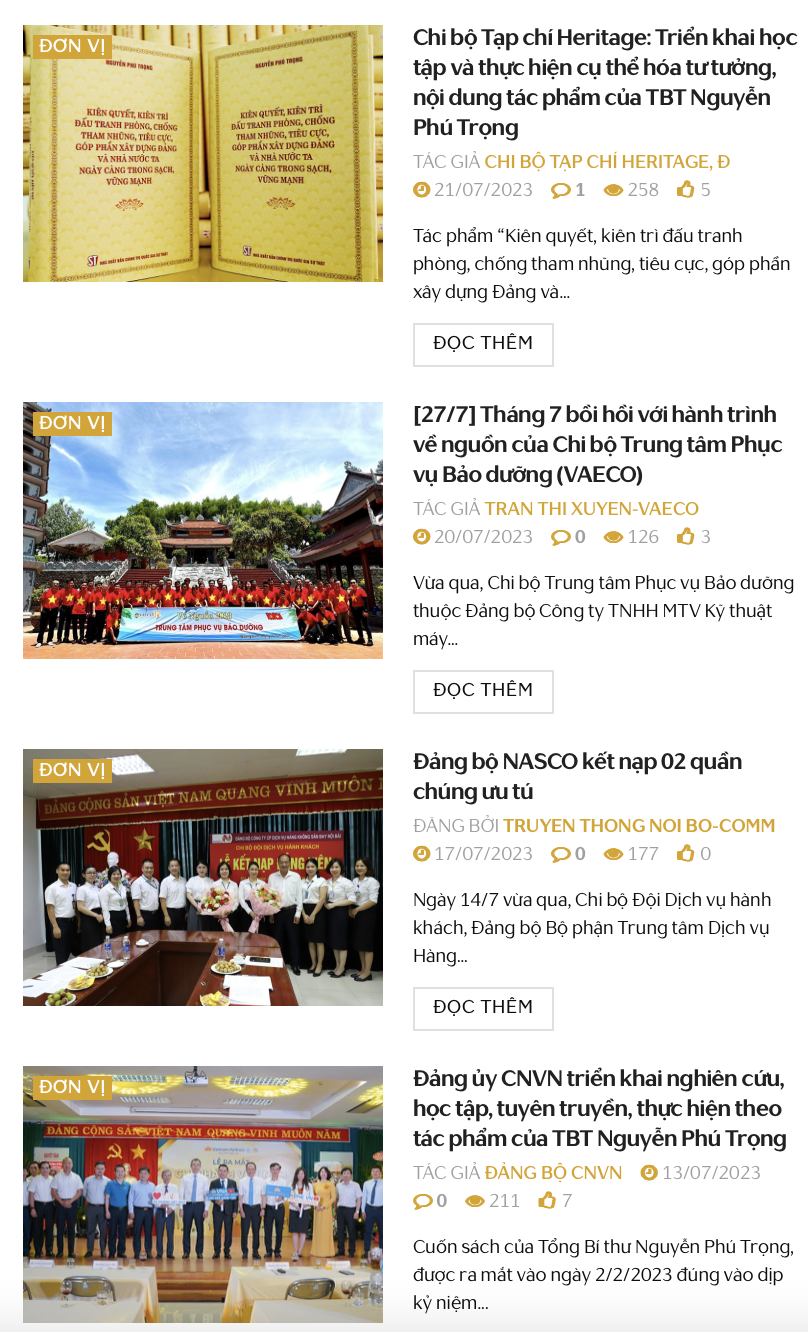Open the Đảng bộ NASCO article headline
This screenshot has height=1332, width=808.
click(577, 776)
